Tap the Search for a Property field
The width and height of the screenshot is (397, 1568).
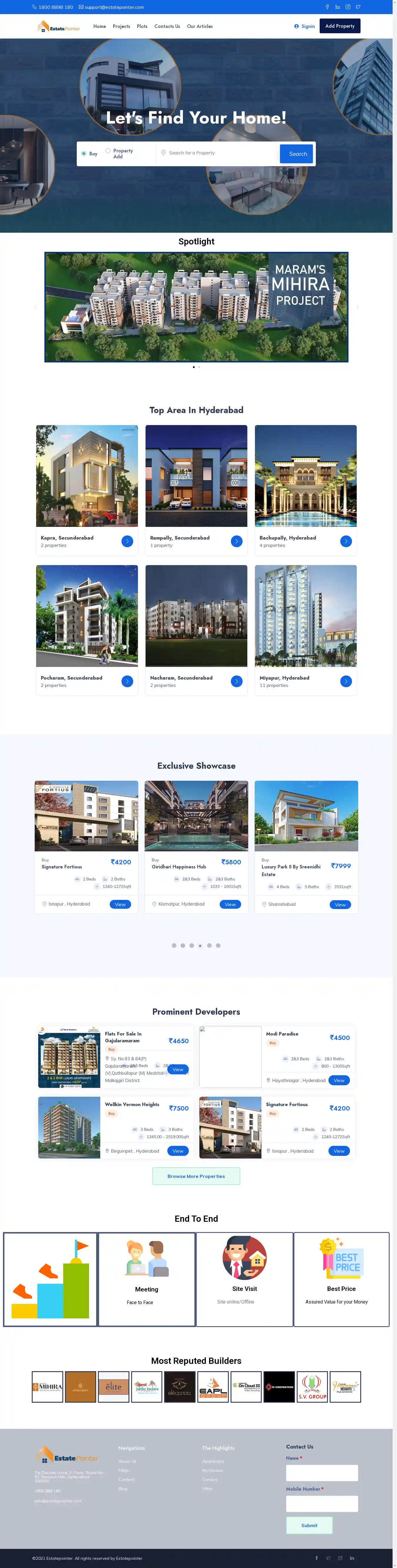pyautogui.click(x=219, y=153)
